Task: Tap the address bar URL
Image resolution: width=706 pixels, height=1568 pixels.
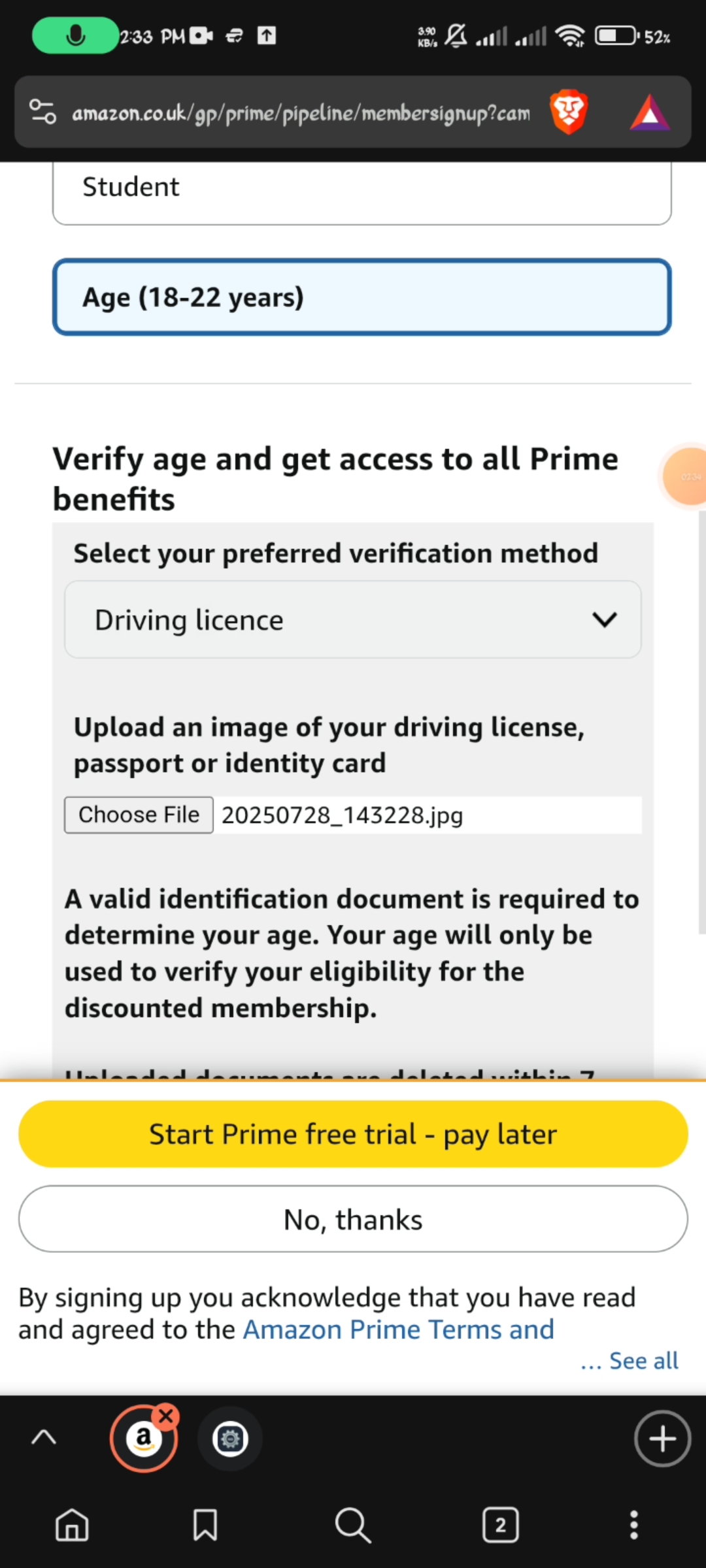Action: pyautogui.click(x=301, y=114)
